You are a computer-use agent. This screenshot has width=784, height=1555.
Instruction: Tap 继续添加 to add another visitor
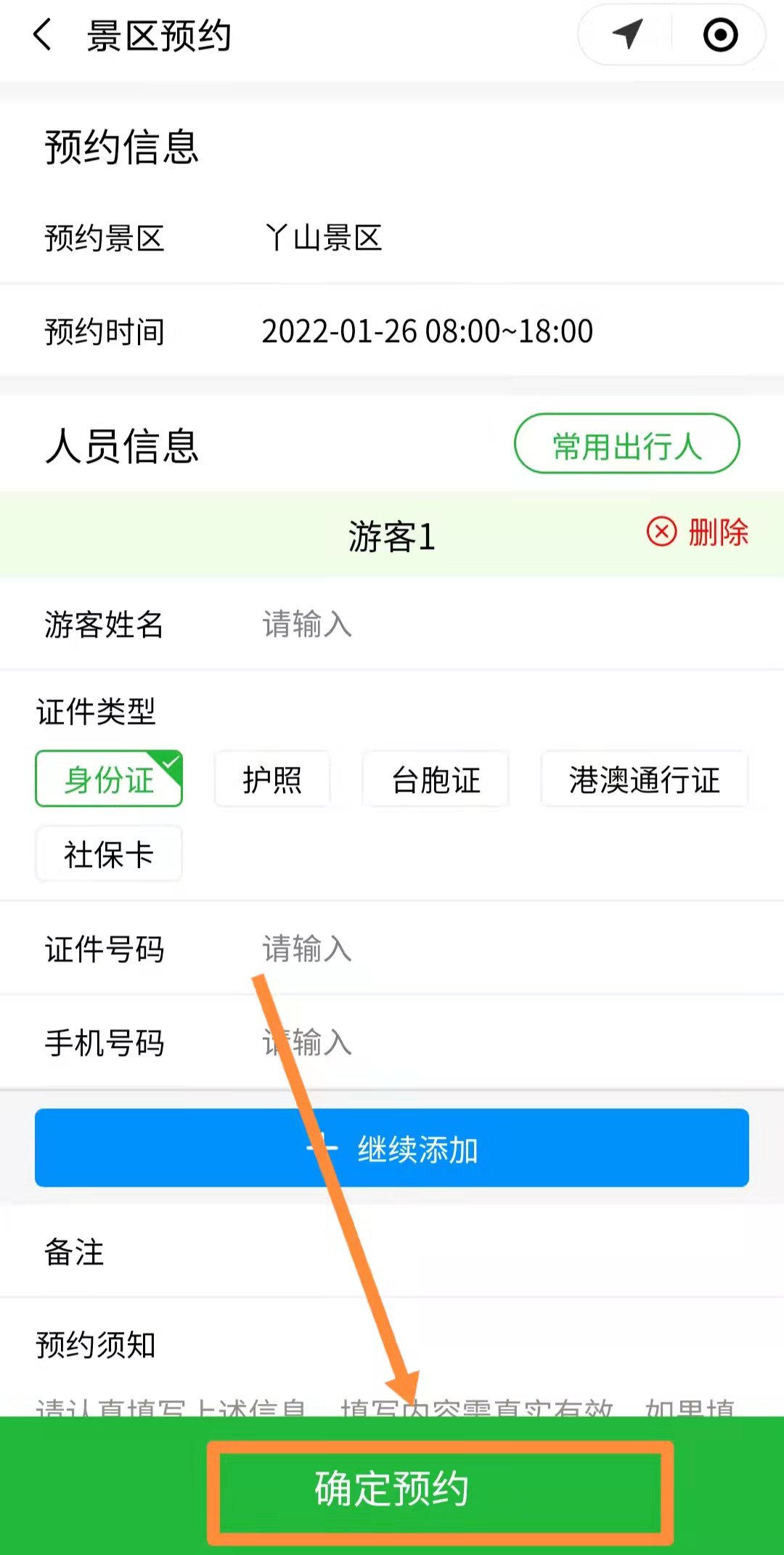(392, 1149)
